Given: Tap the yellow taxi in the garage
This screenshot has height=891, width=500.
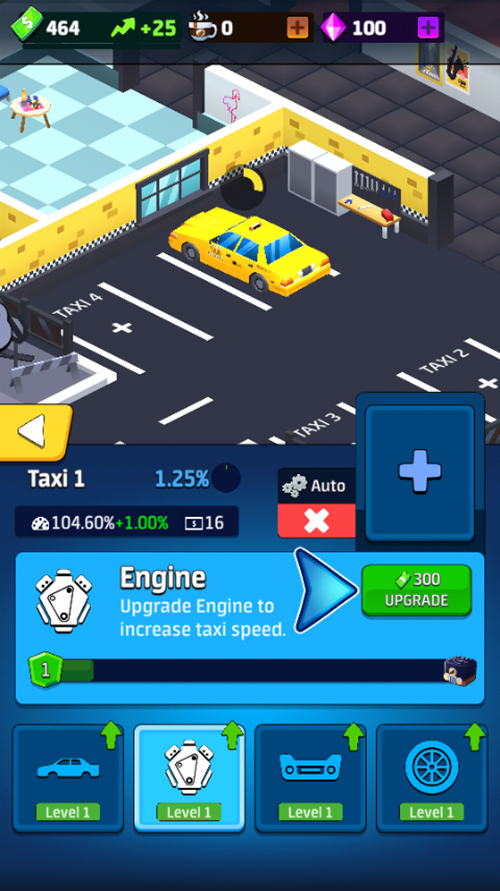Looking at the screenshot, I should [x=250, y=250].
